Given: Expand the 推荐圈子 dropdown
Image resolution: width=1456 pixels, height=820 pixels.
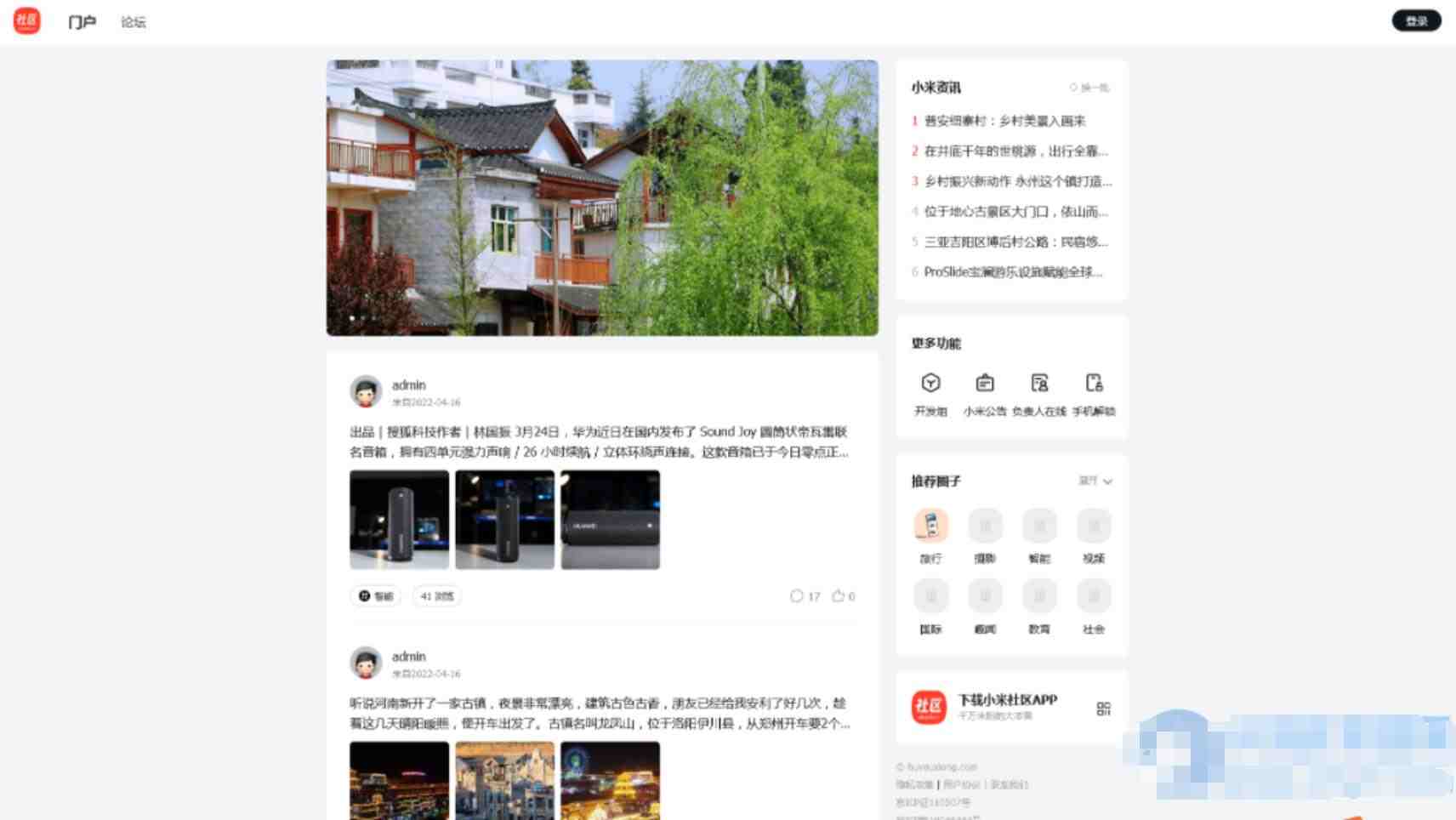Looking at the screenshot, I should [1095, 481].
